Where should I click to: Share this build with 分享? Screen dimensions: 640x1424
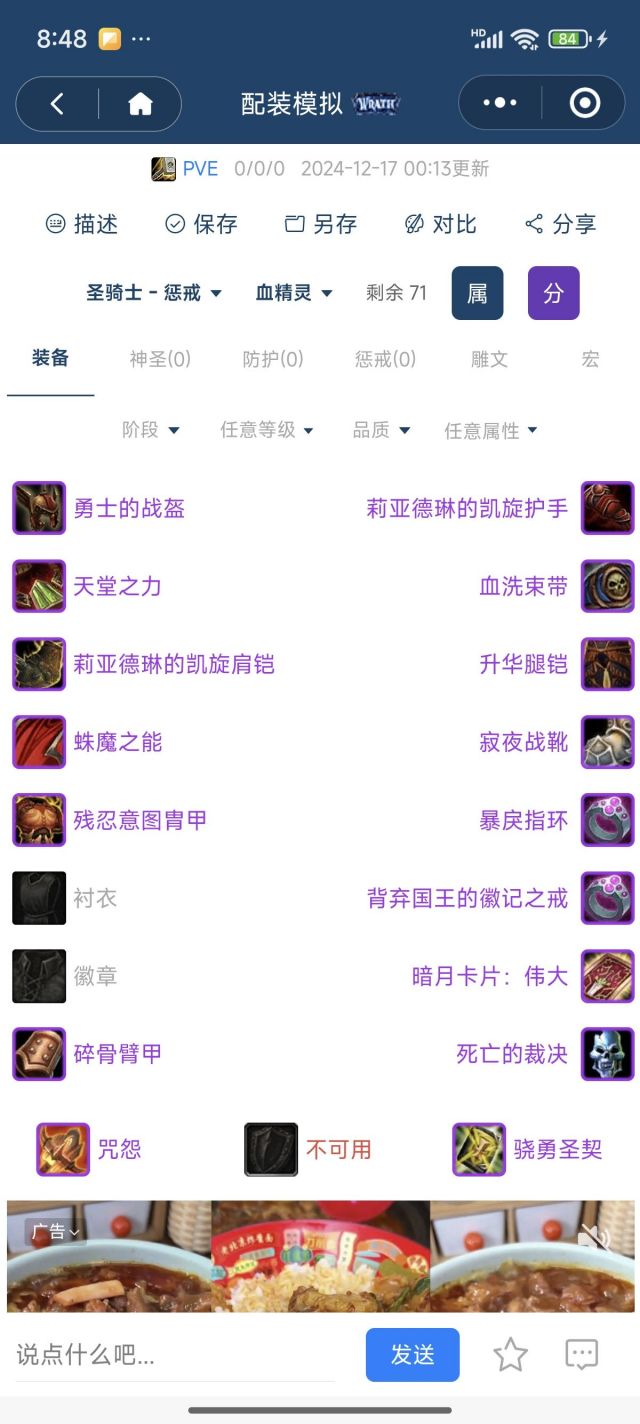click(561, 224)
